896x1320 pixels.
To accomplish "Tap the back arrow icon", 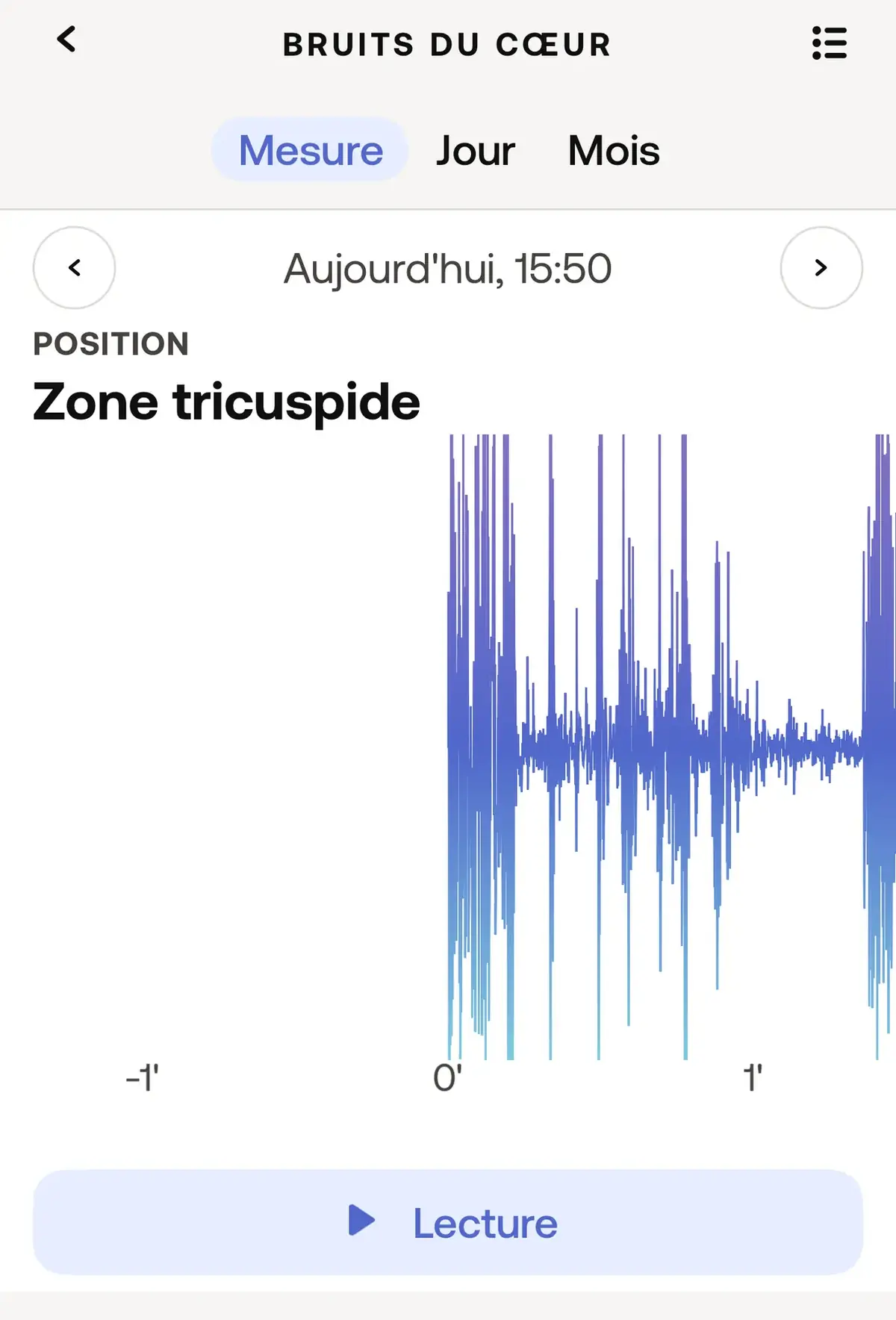I will click(x=67, y=41).
